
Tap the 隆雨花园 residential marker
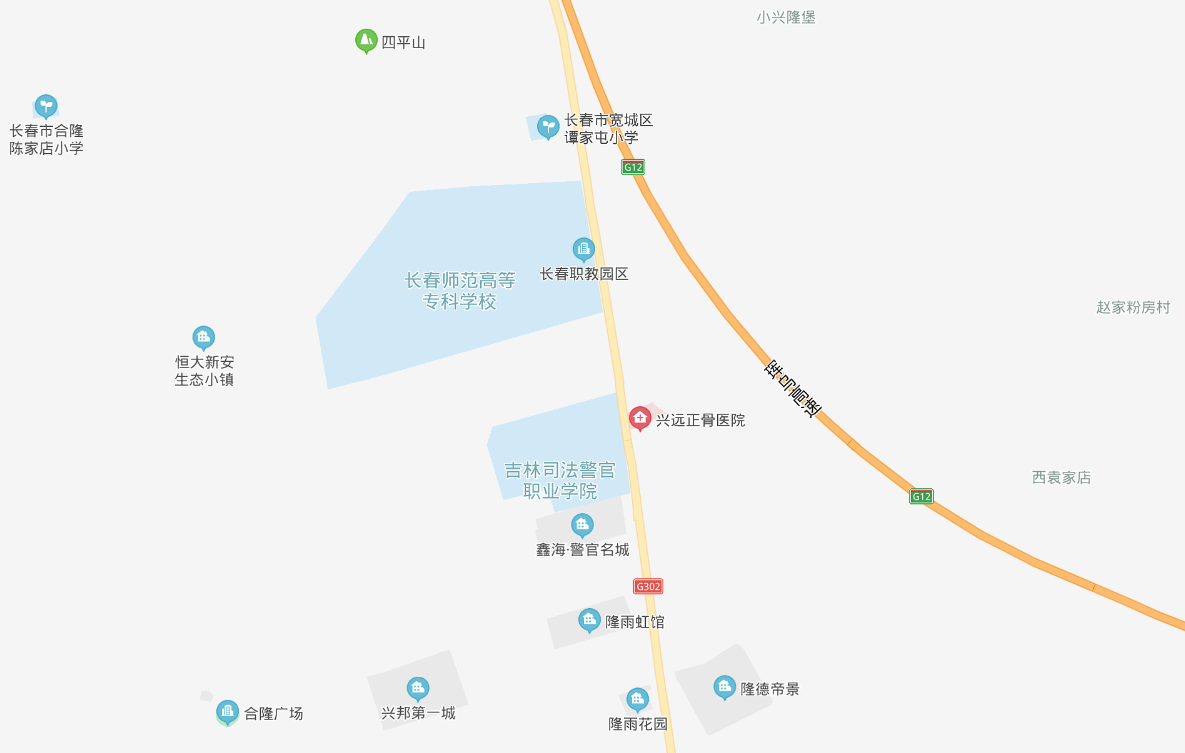[637, 699]
